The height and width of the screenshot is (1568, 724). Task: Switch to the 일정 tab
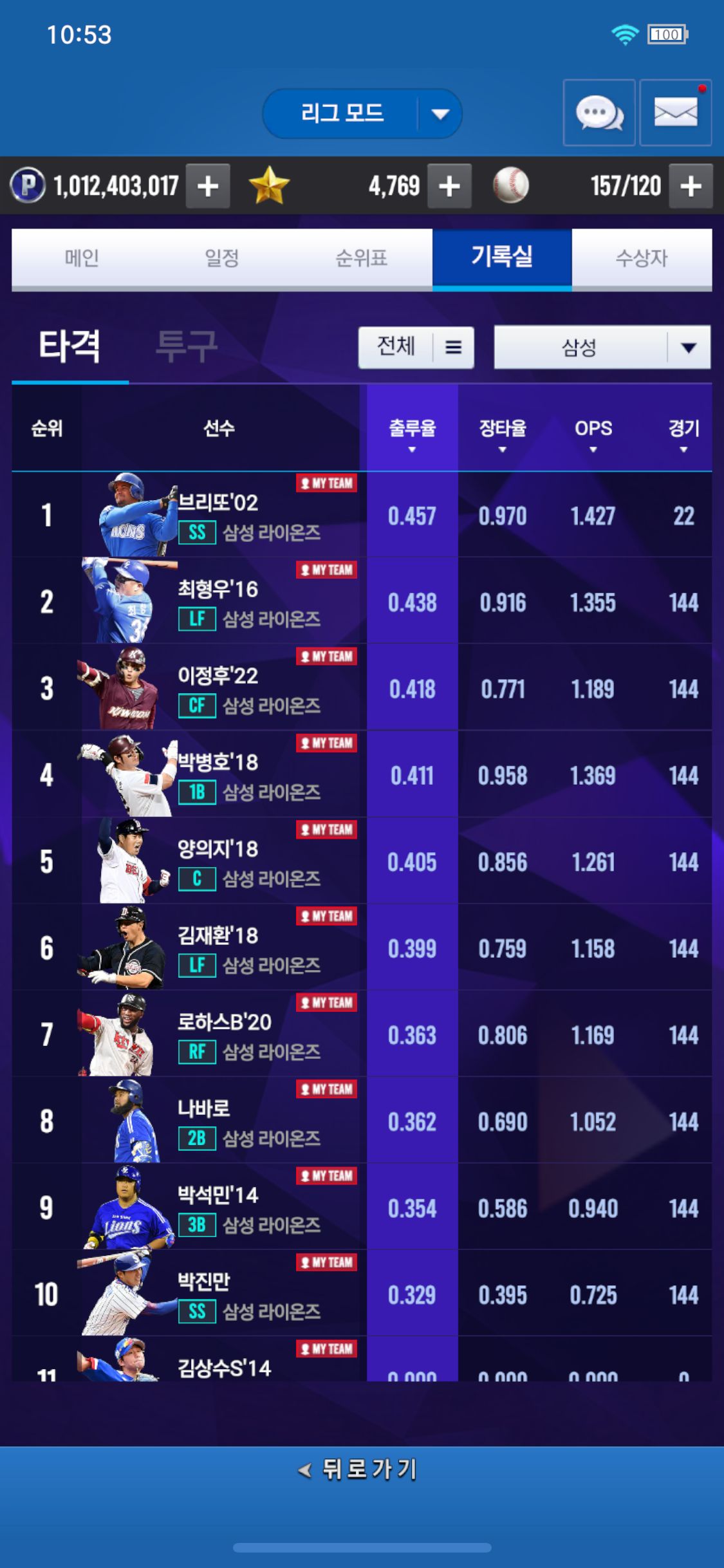[221, 258]
